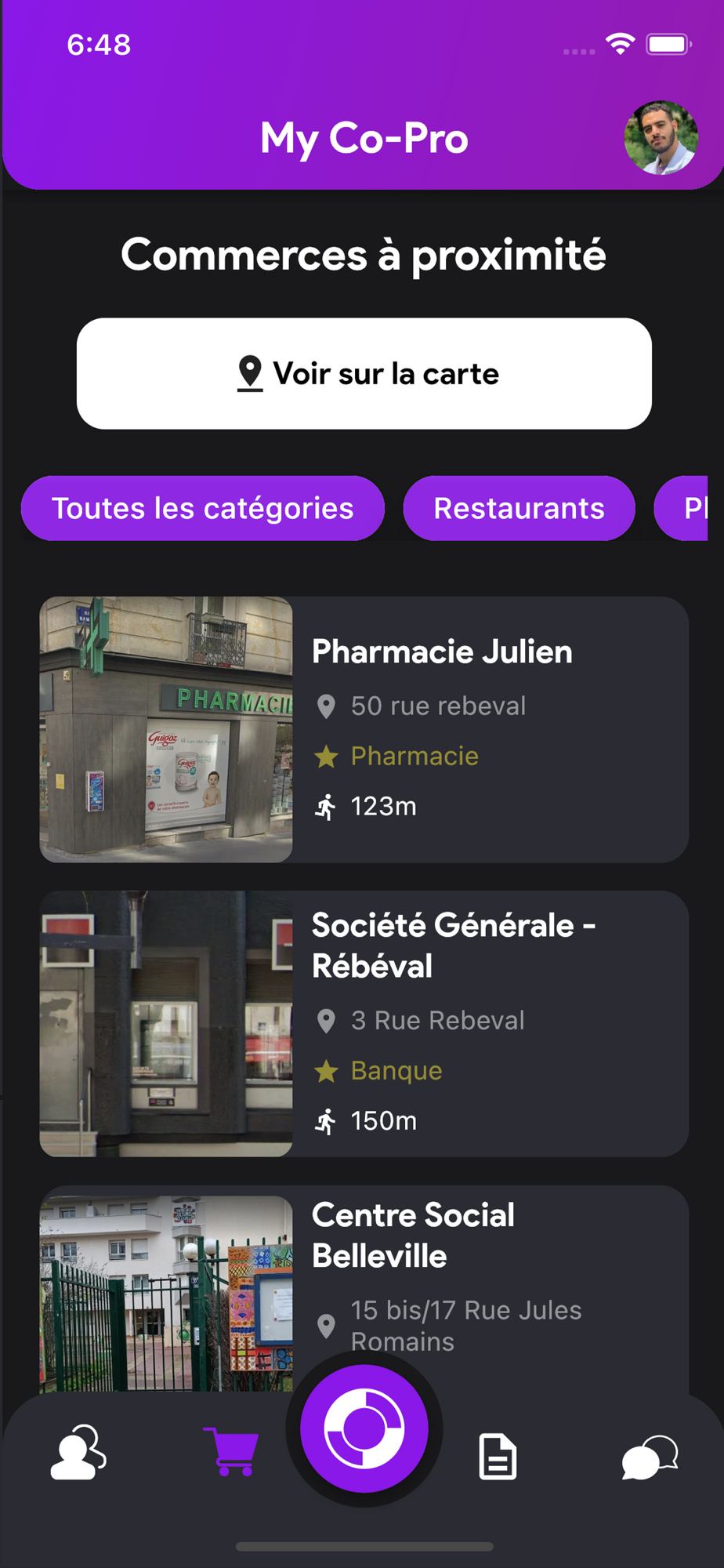Open Centre Social Belleville listing
Viewport: 724px width, 1568px height.
click(364, 1286)
